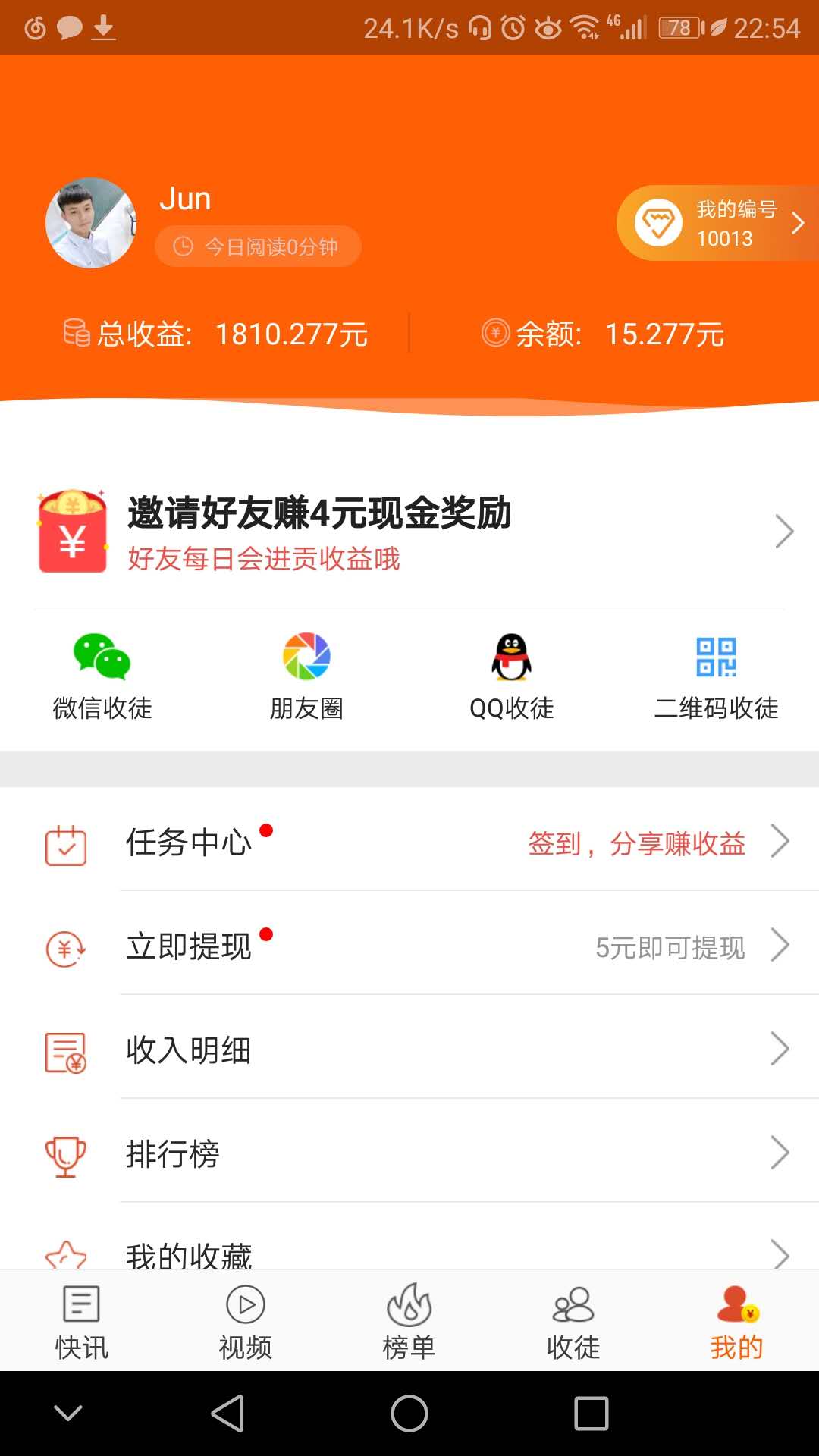This screenshot has width=819, height=1456.
Task: Expand 我的编号 10013 panel
Action: [x=717, y=223]
